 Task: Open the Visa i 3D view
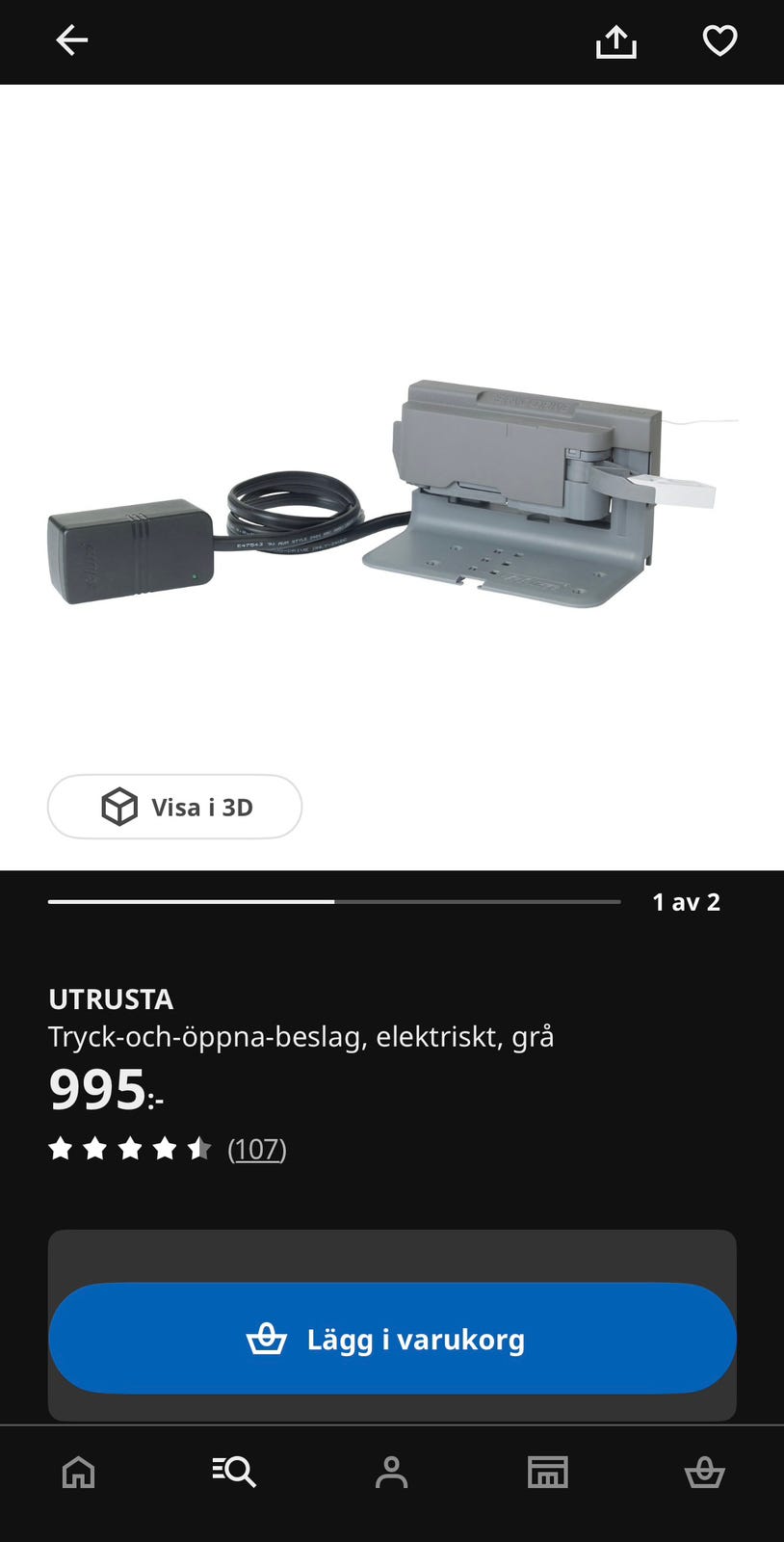coord(175,807)
